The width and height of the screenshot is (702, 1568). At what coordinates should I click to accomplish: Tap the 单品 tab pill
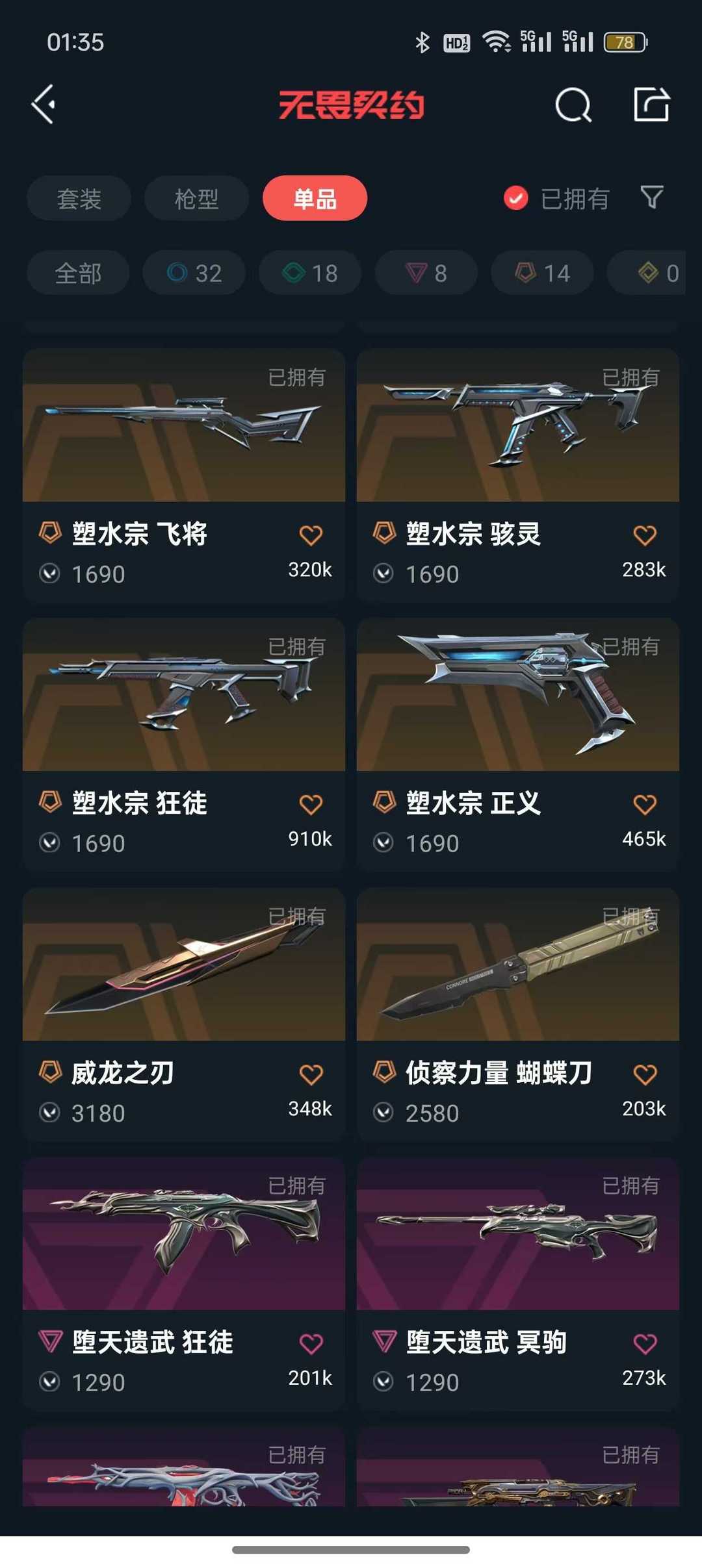314,198
